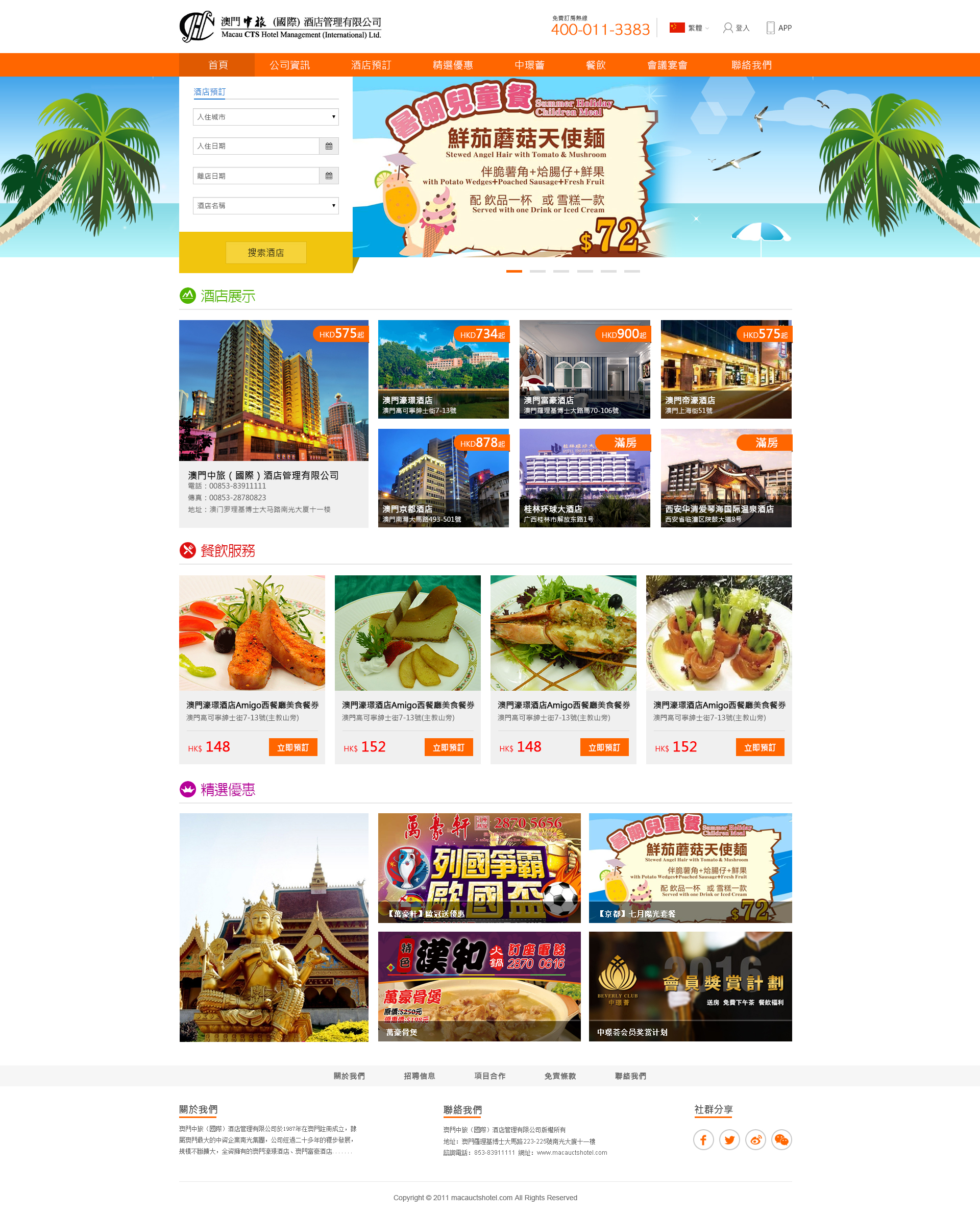980x1215 pixels.
Task: Open the 中環薈會員獎賞計劃 promotion tile
Action: click(690, 986)
